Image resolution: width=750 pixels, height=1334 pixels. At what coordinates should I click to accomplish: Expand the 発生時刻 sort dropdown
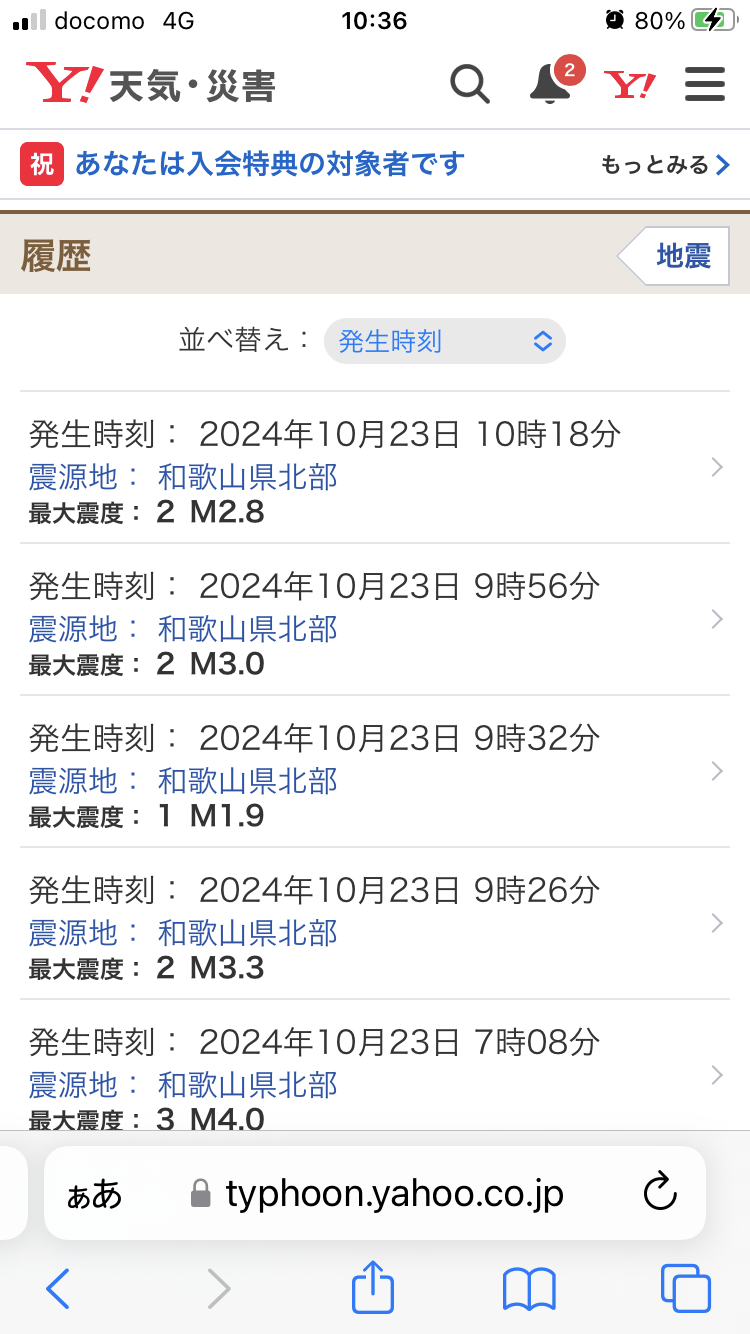point(444,342)
